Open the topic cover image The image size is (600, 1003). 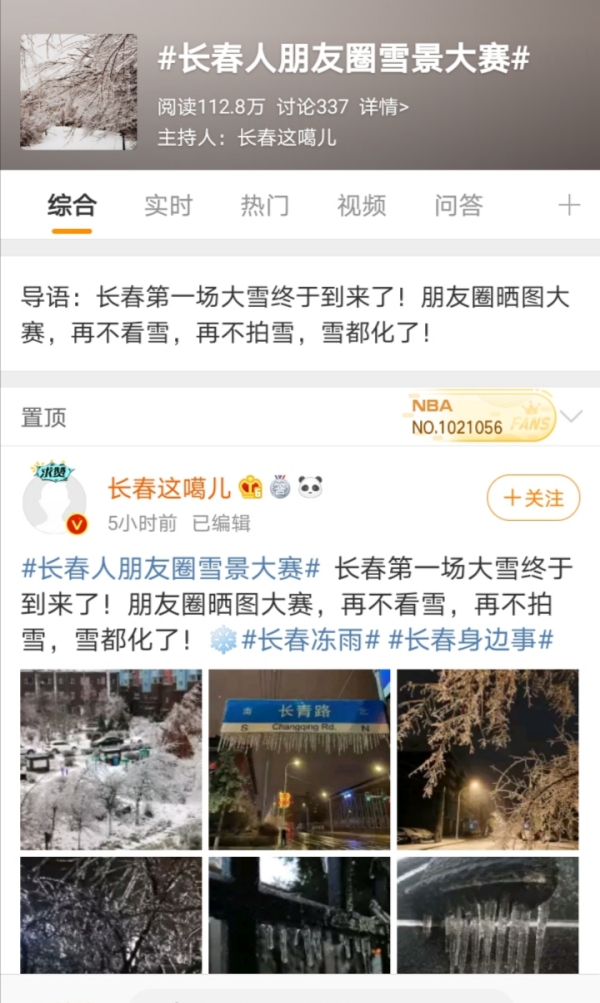pos(79,91)
